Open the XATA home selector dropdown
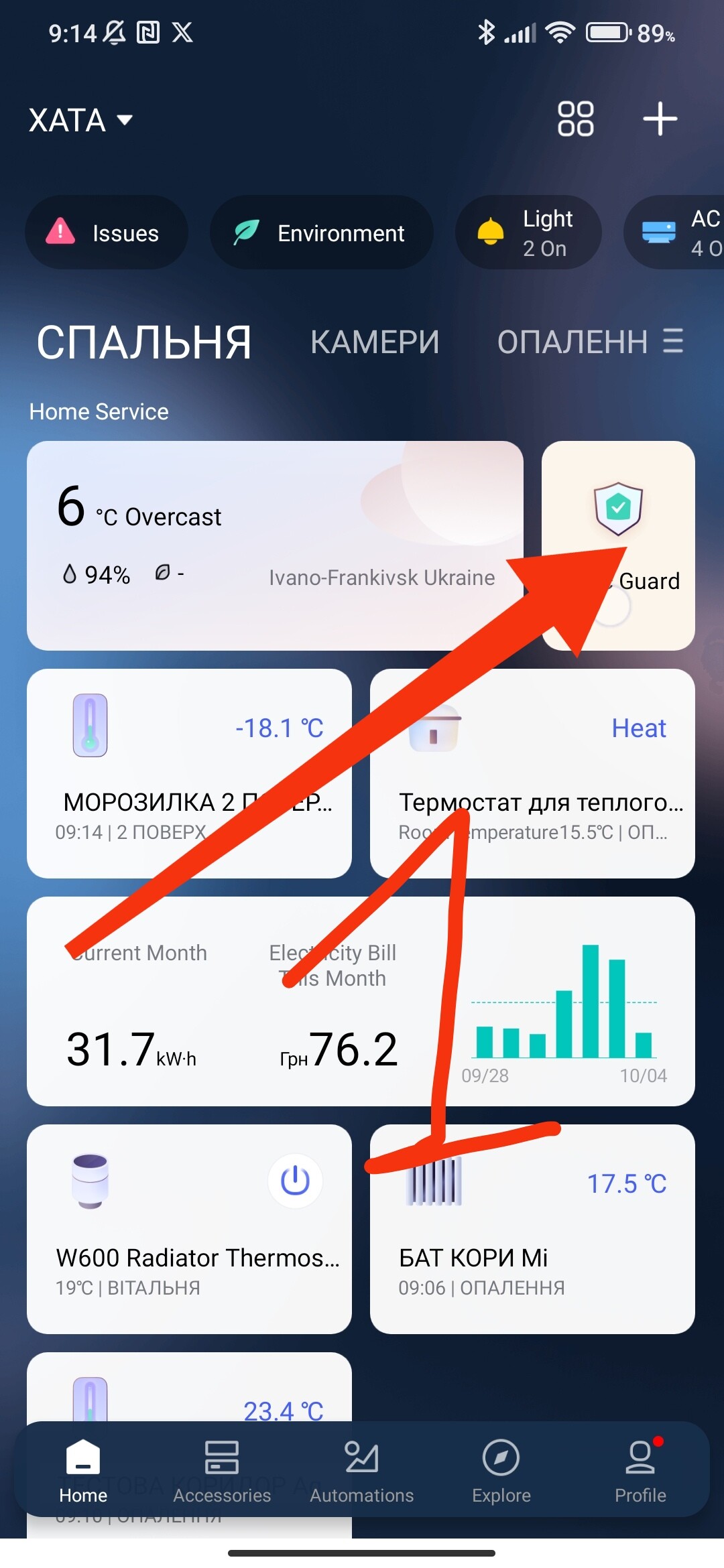 pyautogui.click(x=81, y=121)
